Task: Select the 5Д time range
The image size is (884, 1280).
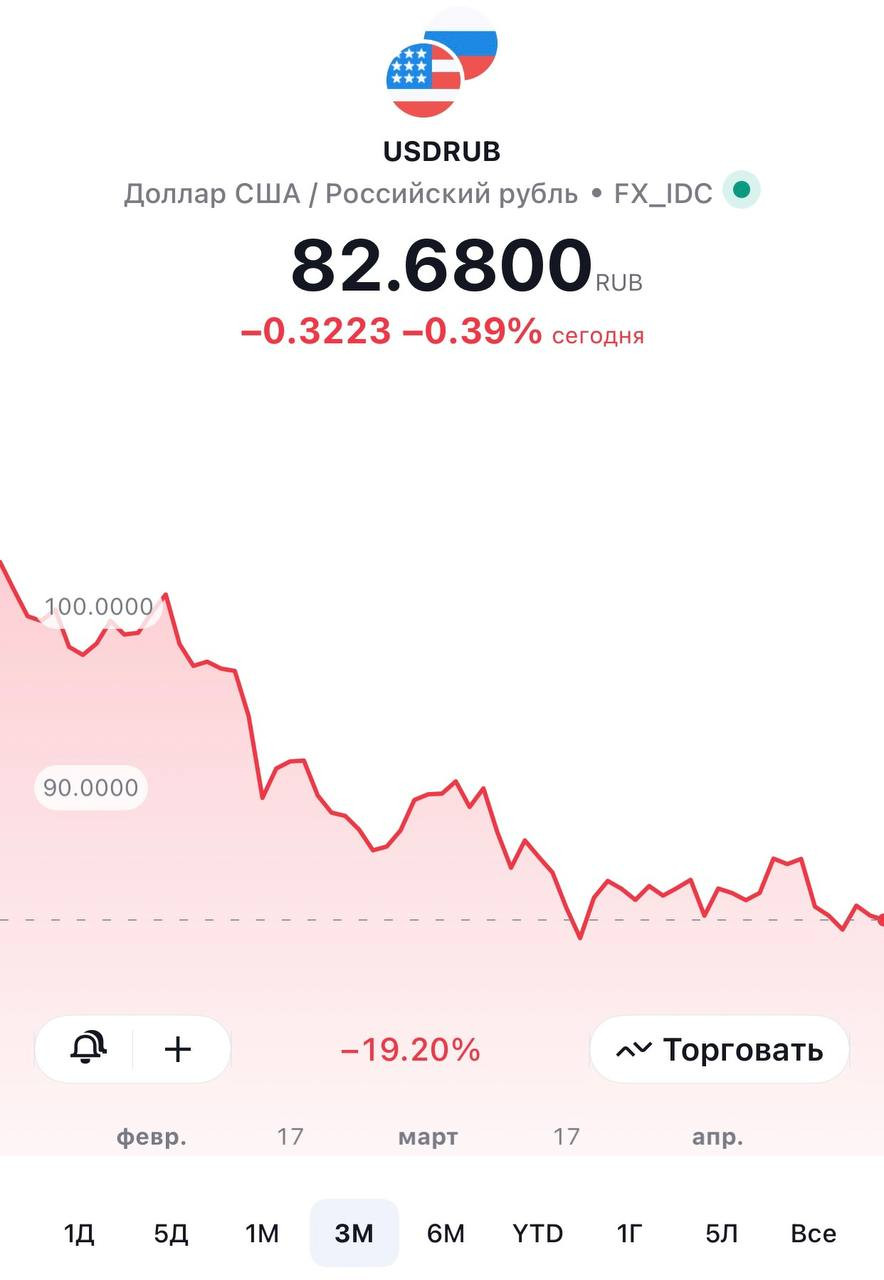Action: pos(171,1233)
